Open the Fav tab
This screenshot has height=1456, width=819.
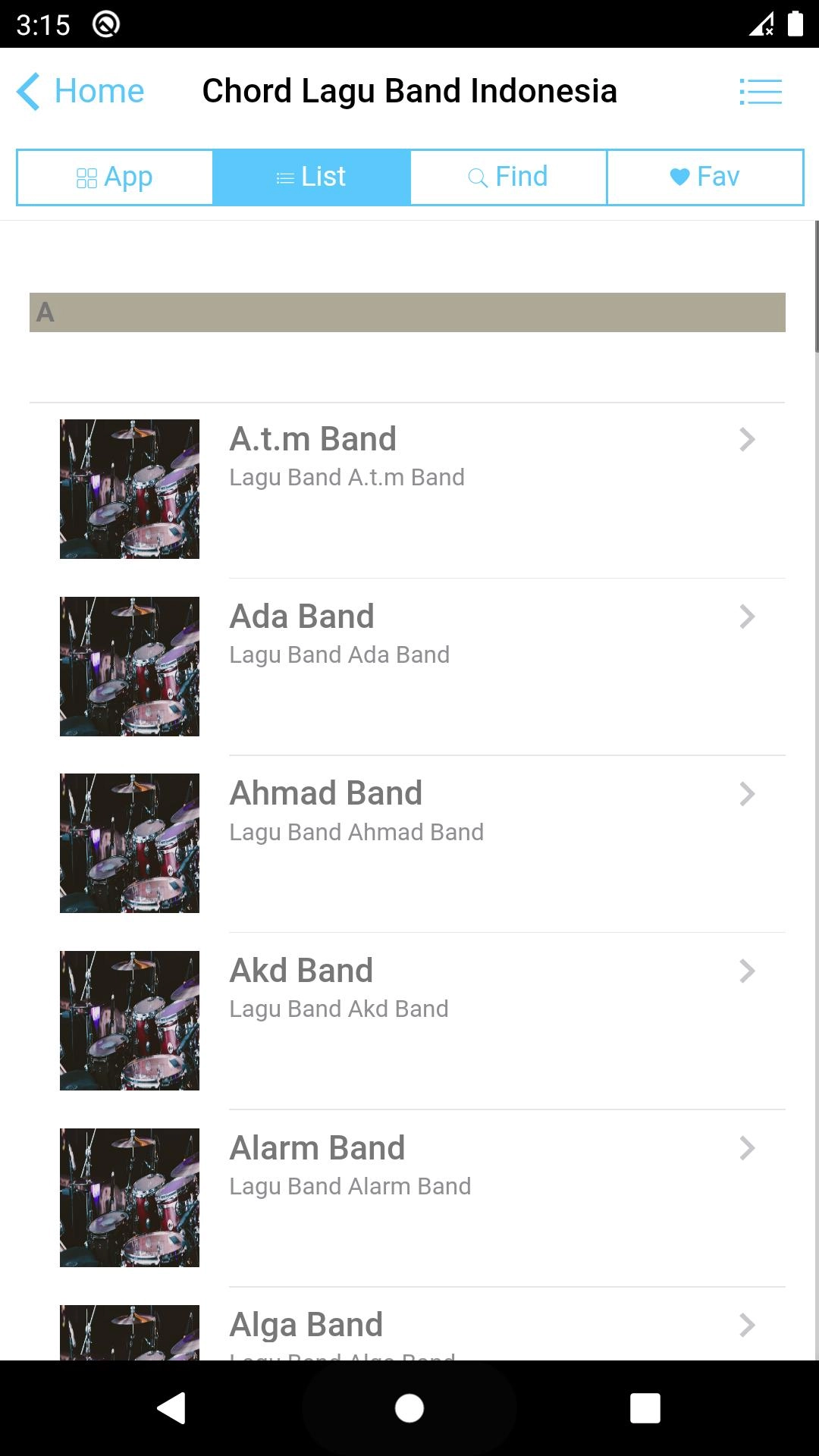(704, 177)
